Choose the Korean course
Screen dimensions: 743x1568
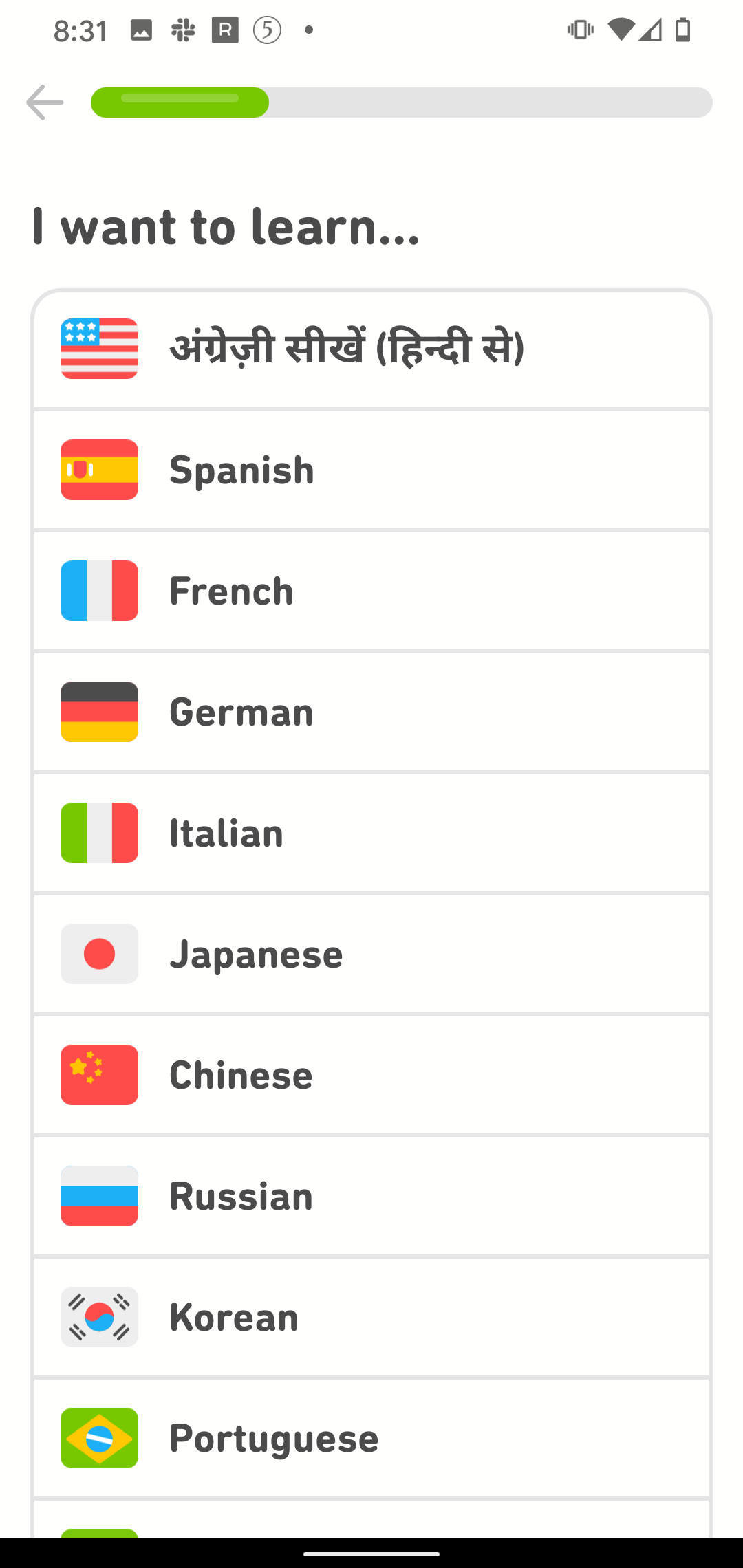click(371, 1317)
